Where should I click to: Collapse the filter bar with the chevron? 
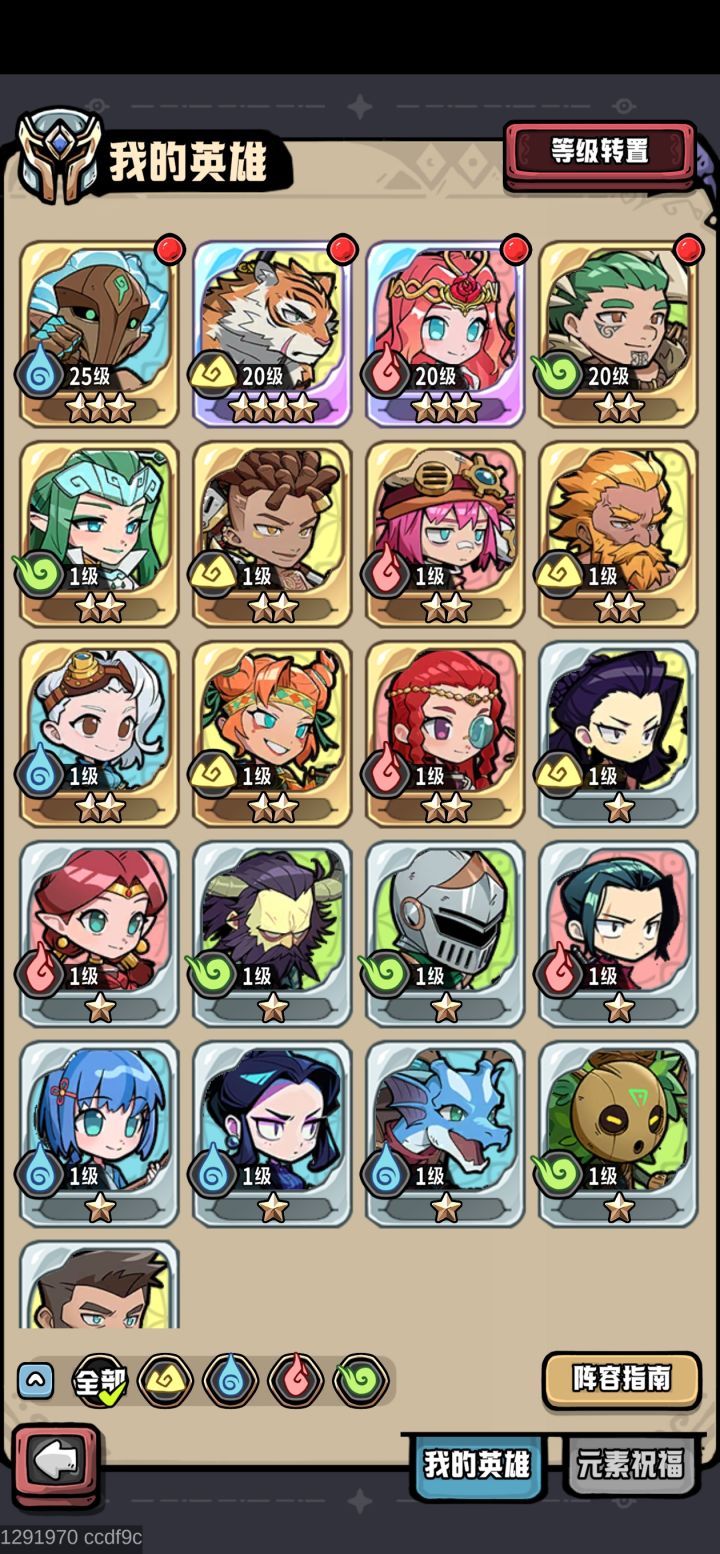coord(37,1381)
